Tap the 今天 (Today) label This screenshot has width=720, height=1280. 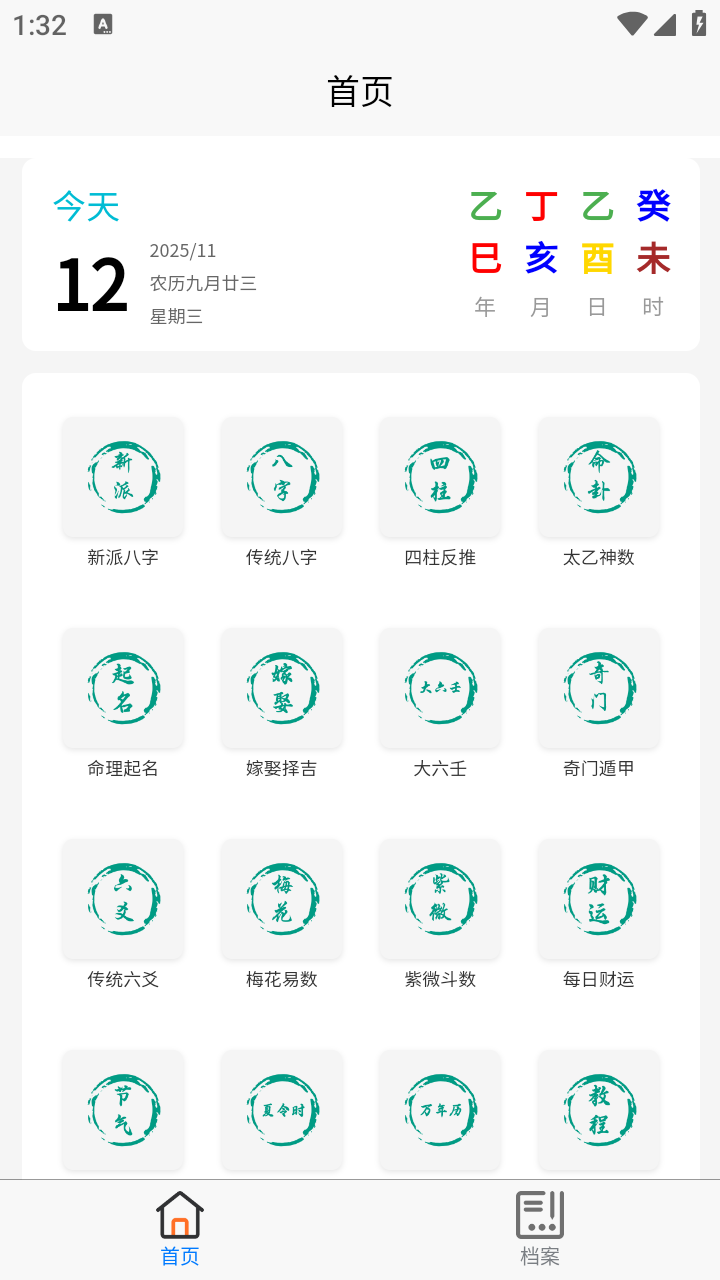(86, 207)
